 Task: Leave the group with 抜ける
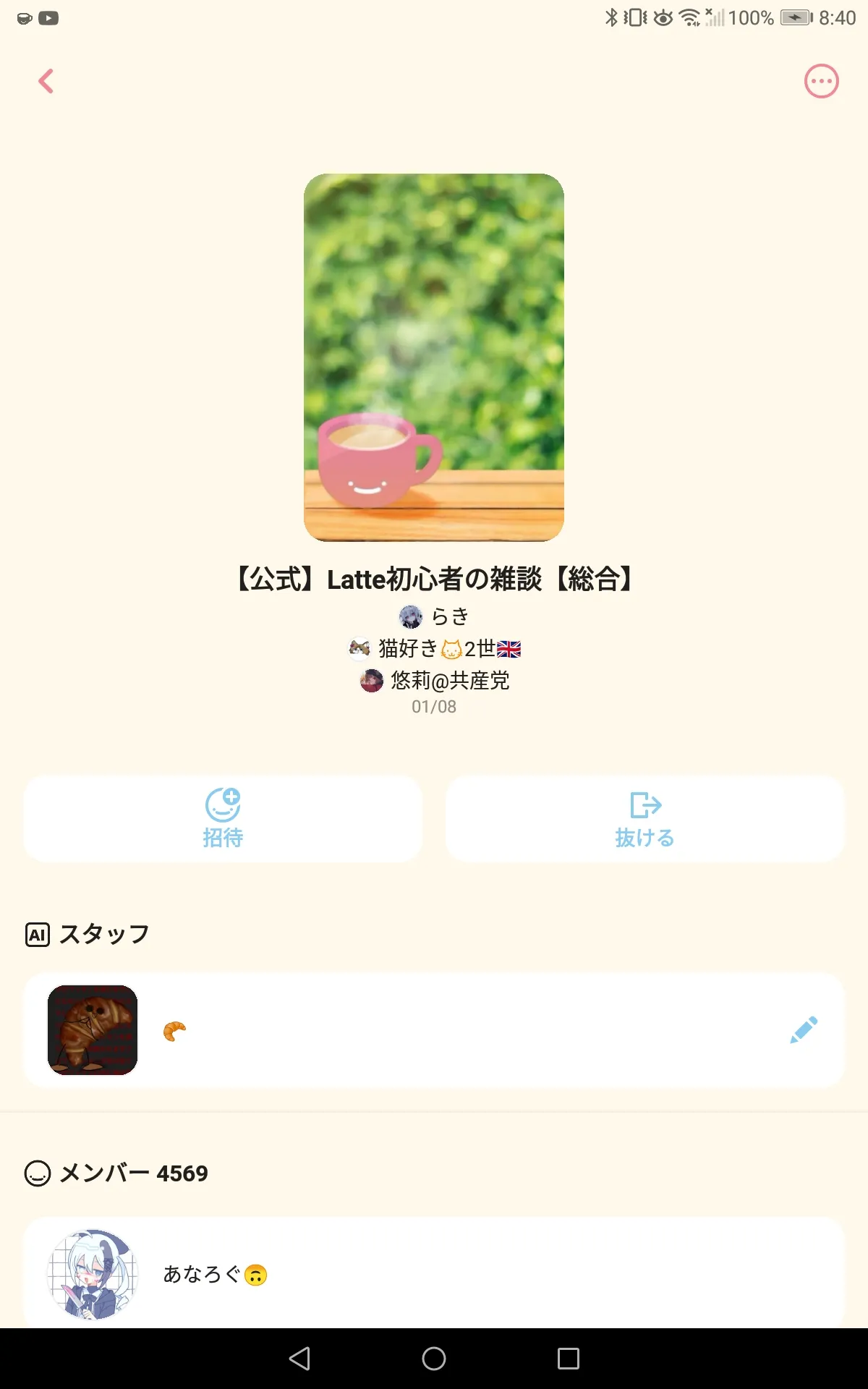[644, 819]
